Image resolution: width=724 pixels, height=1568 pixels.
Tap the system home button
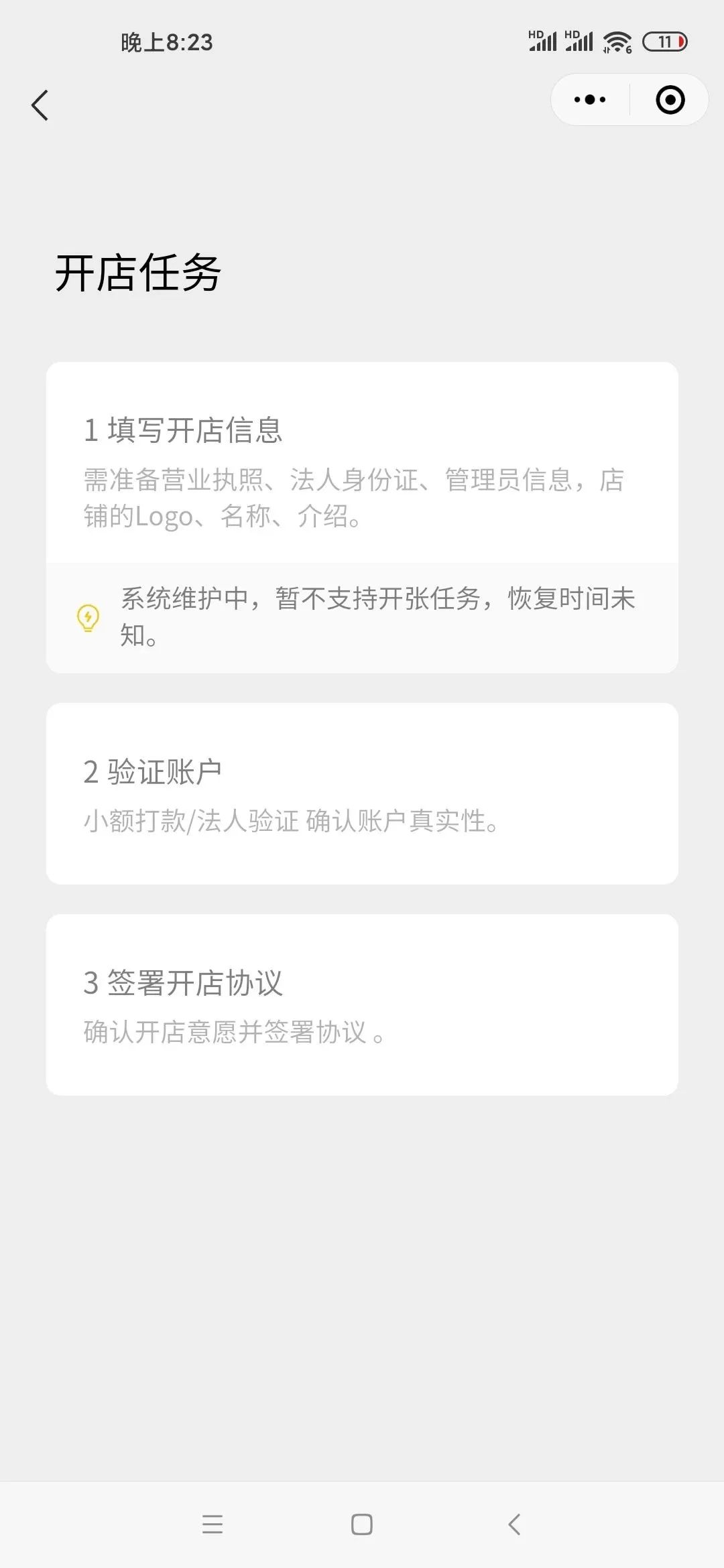[x=362, y=1524]
